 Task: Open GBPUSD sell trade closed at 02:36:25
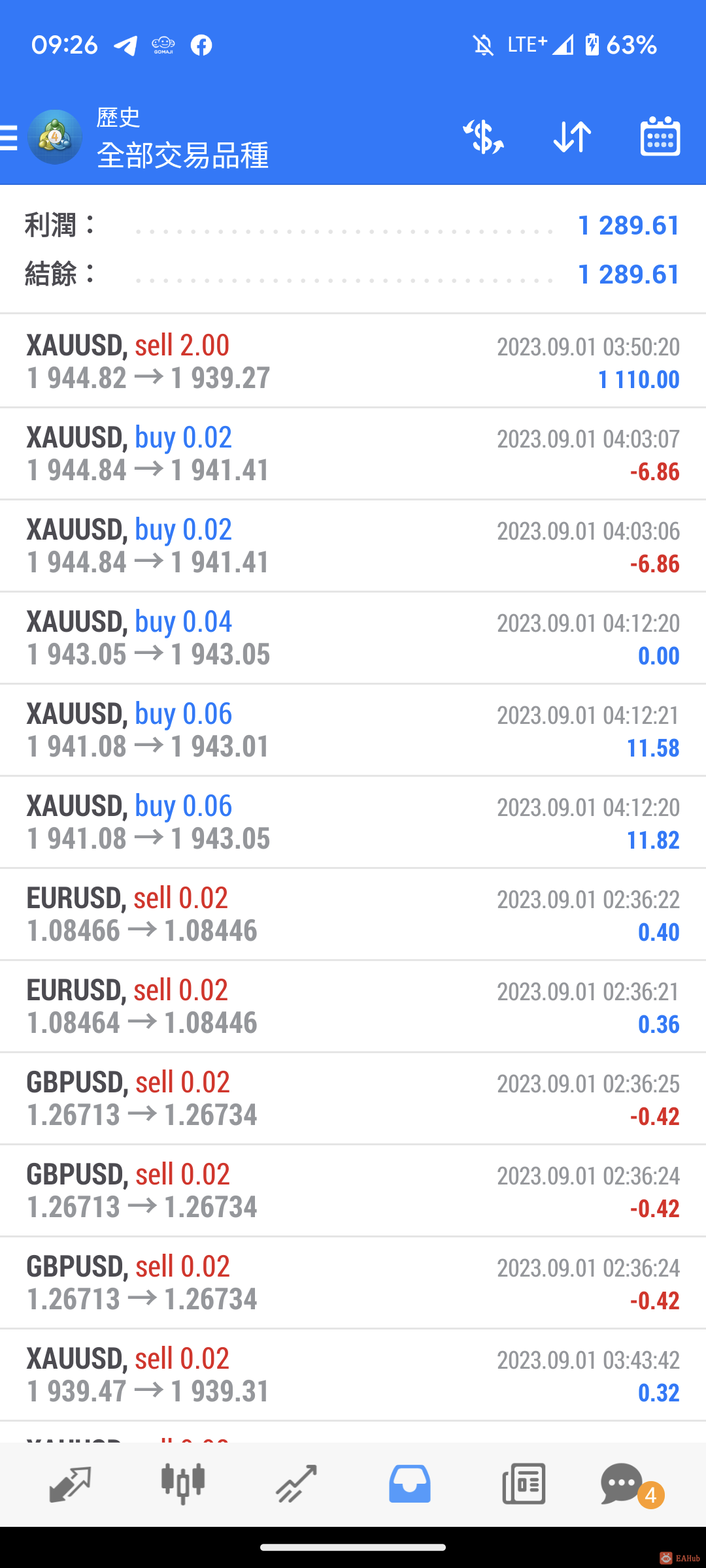point(353,1098)
